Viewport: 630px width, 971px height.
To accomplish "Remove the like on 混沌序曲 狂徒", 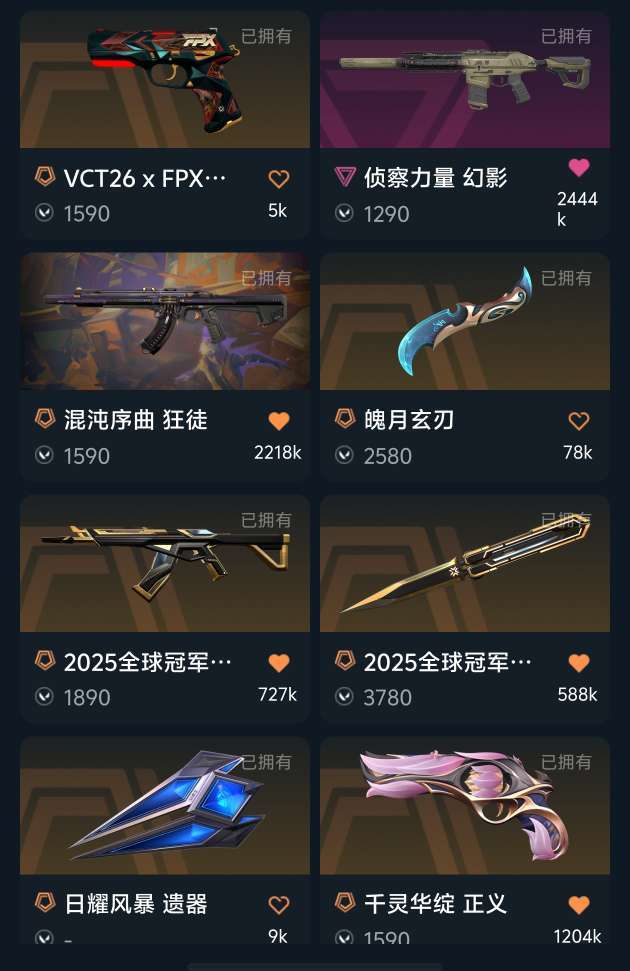I will click(x=279, y=421).
